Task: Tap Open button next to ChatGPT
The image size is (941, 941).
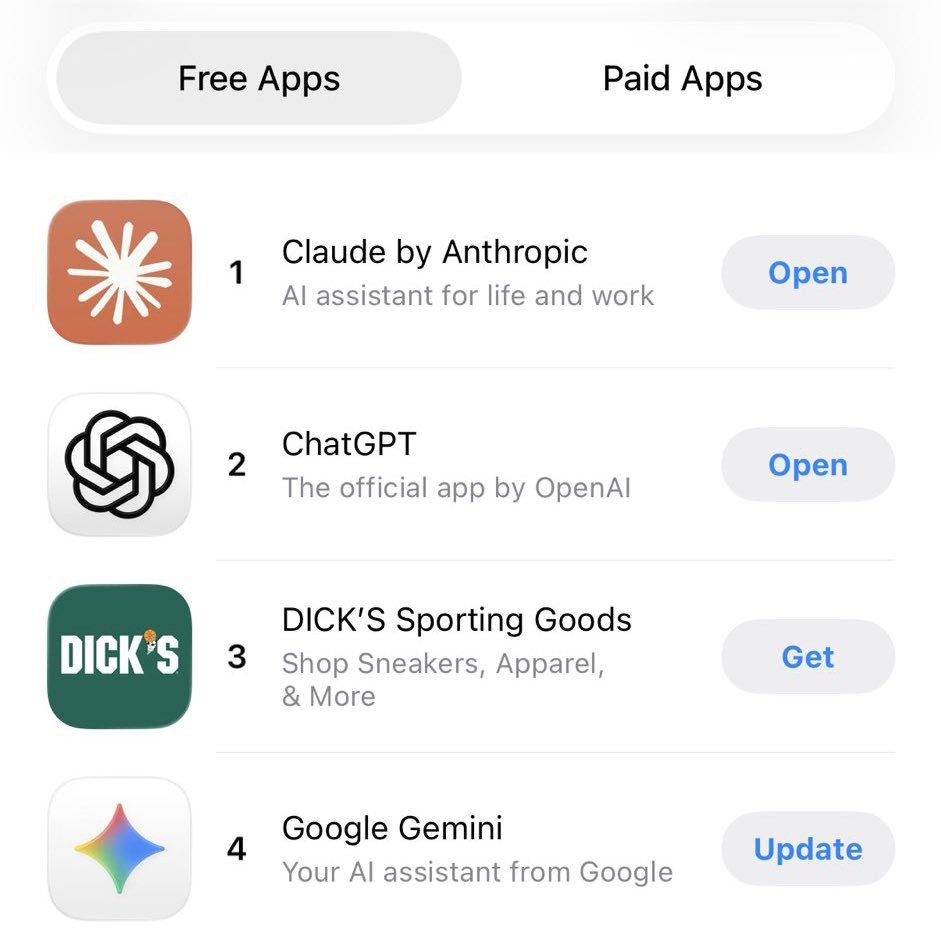Action: click(x=807, y=465)
